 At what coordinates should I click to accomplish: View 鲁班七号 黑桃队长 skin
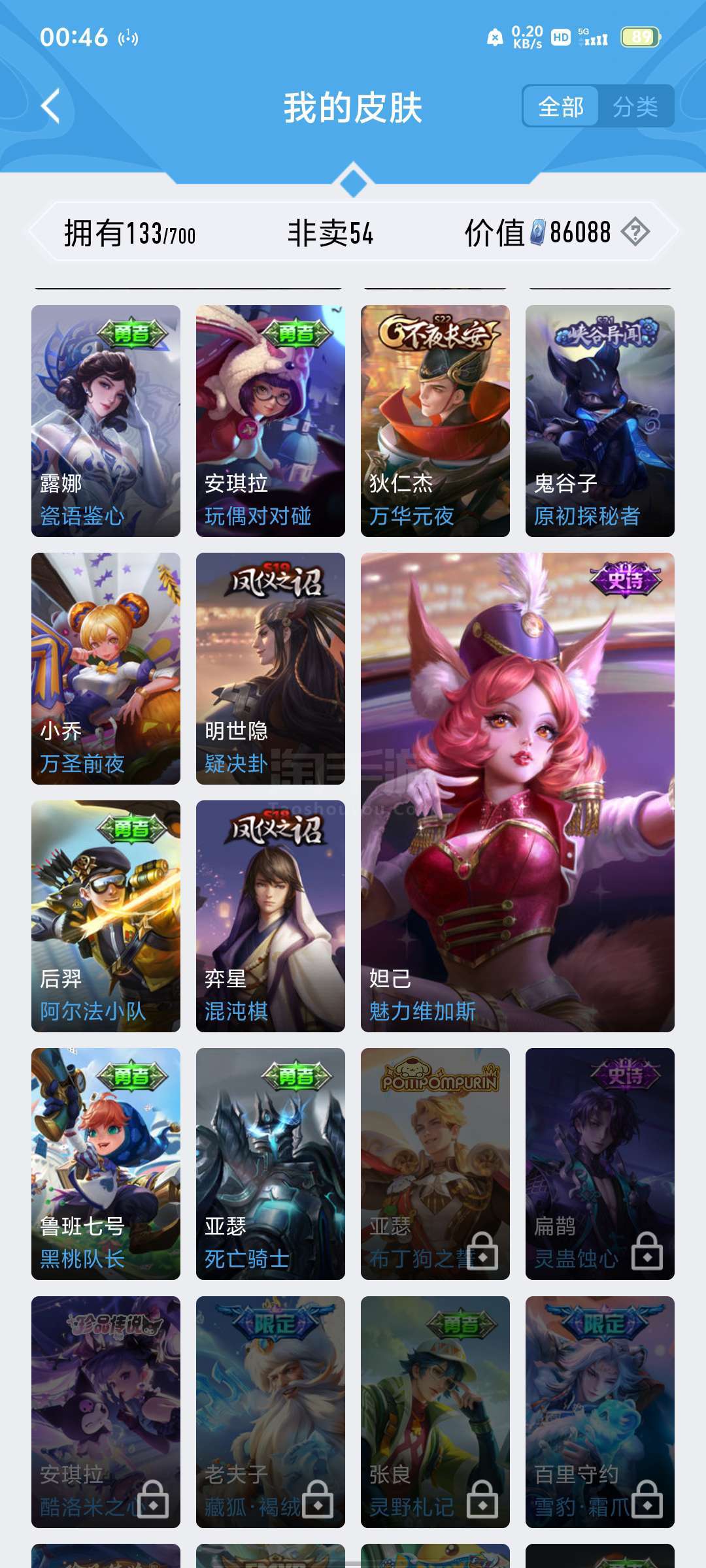pyautogui.click(x=106, y=1164)
